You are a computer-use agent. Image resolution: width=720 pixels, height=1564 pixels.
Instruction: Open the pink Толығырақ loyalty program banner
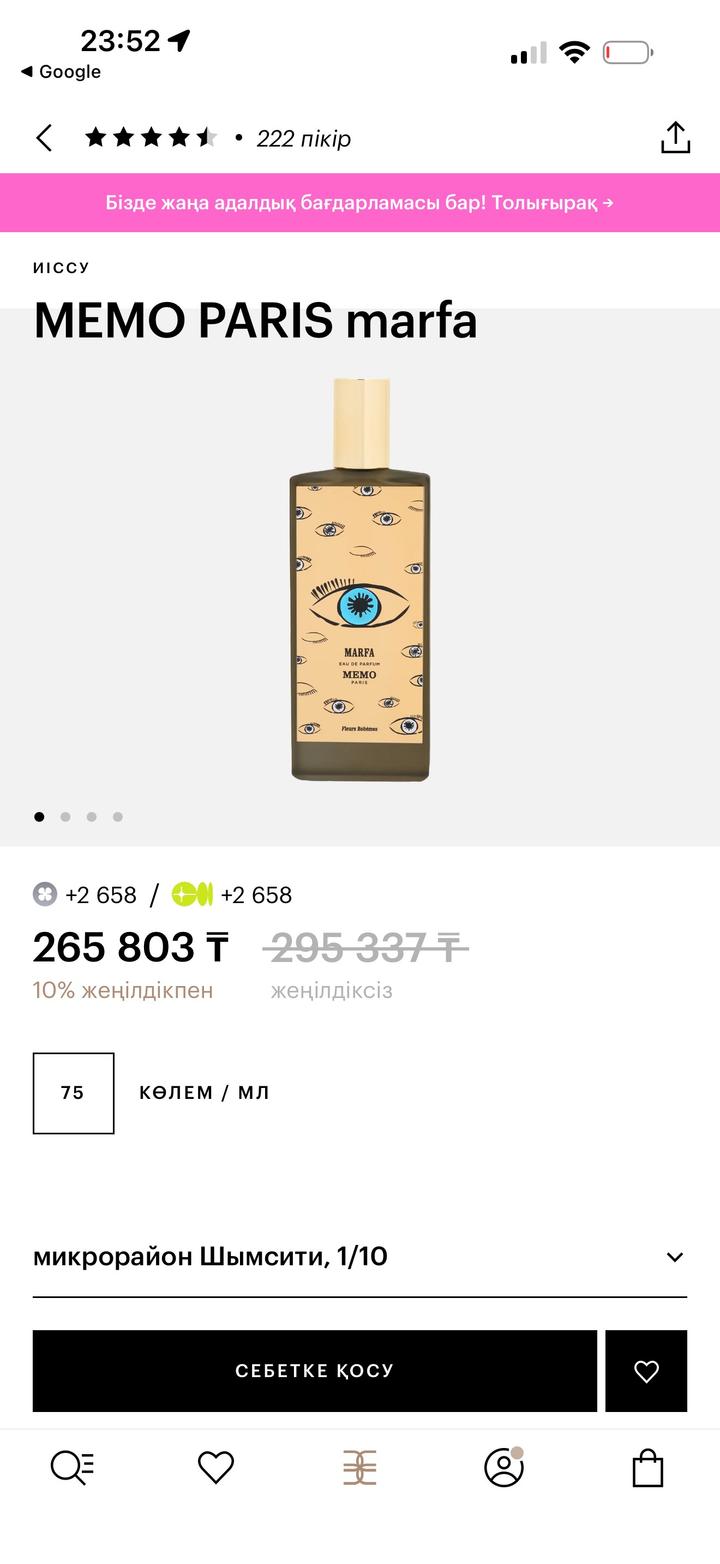coord(360,203)
